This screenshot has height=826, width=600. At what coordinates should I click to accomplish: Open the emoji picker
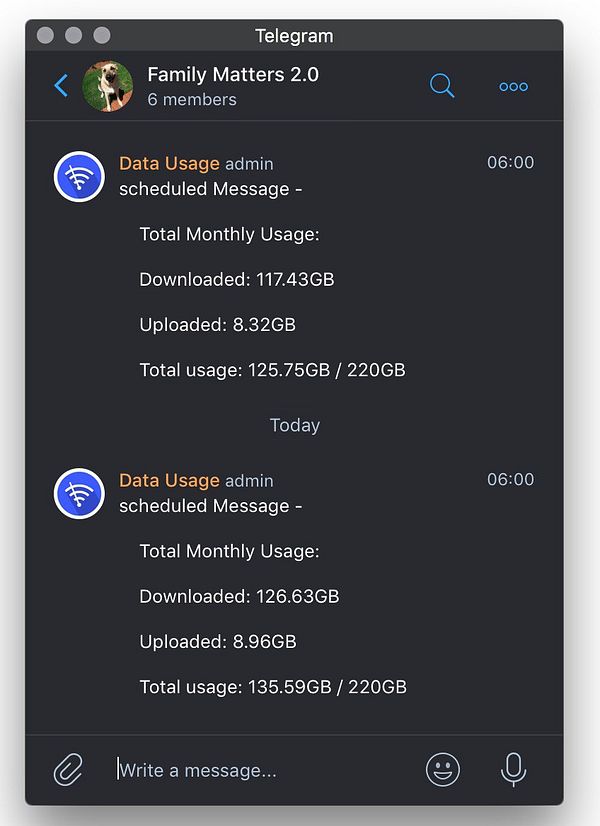(x=442, y=770)
